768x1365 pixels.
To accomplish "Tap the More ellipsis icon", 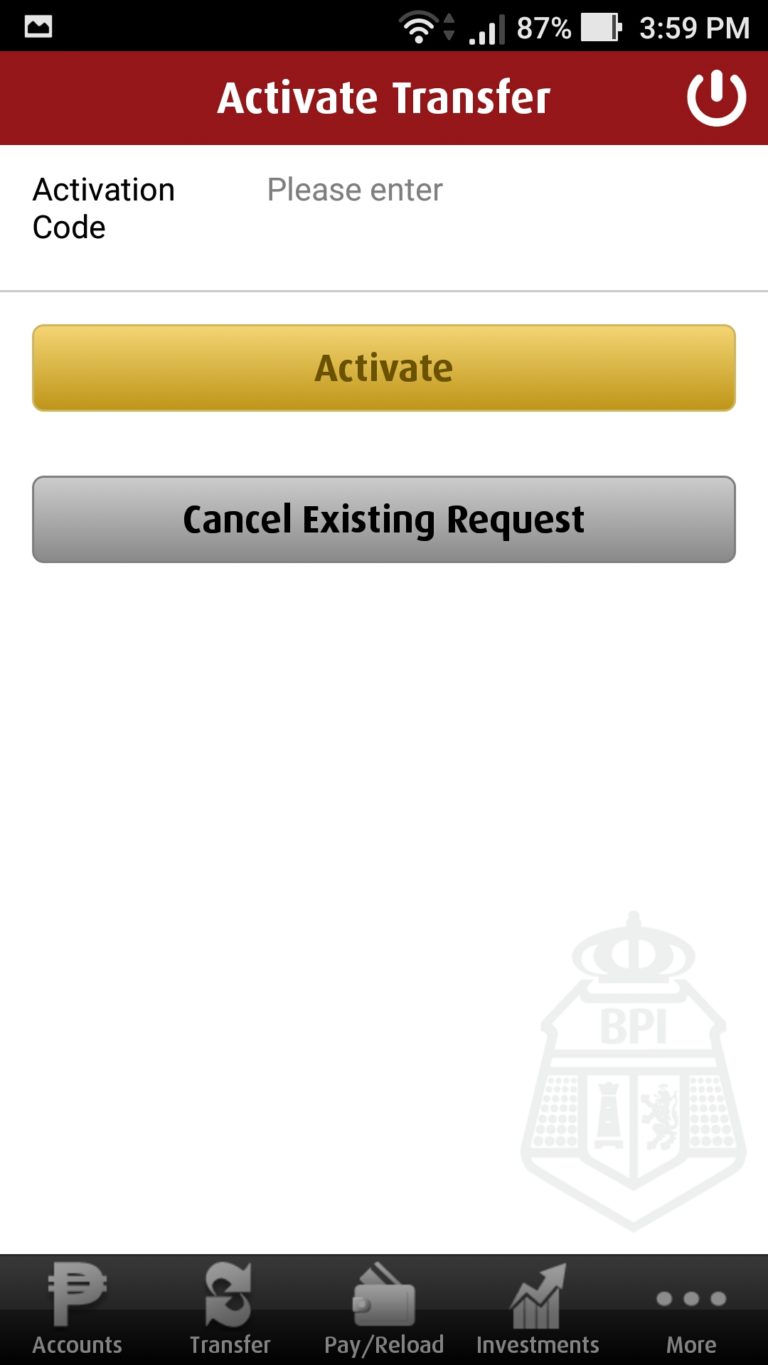I will point(690,1298).
